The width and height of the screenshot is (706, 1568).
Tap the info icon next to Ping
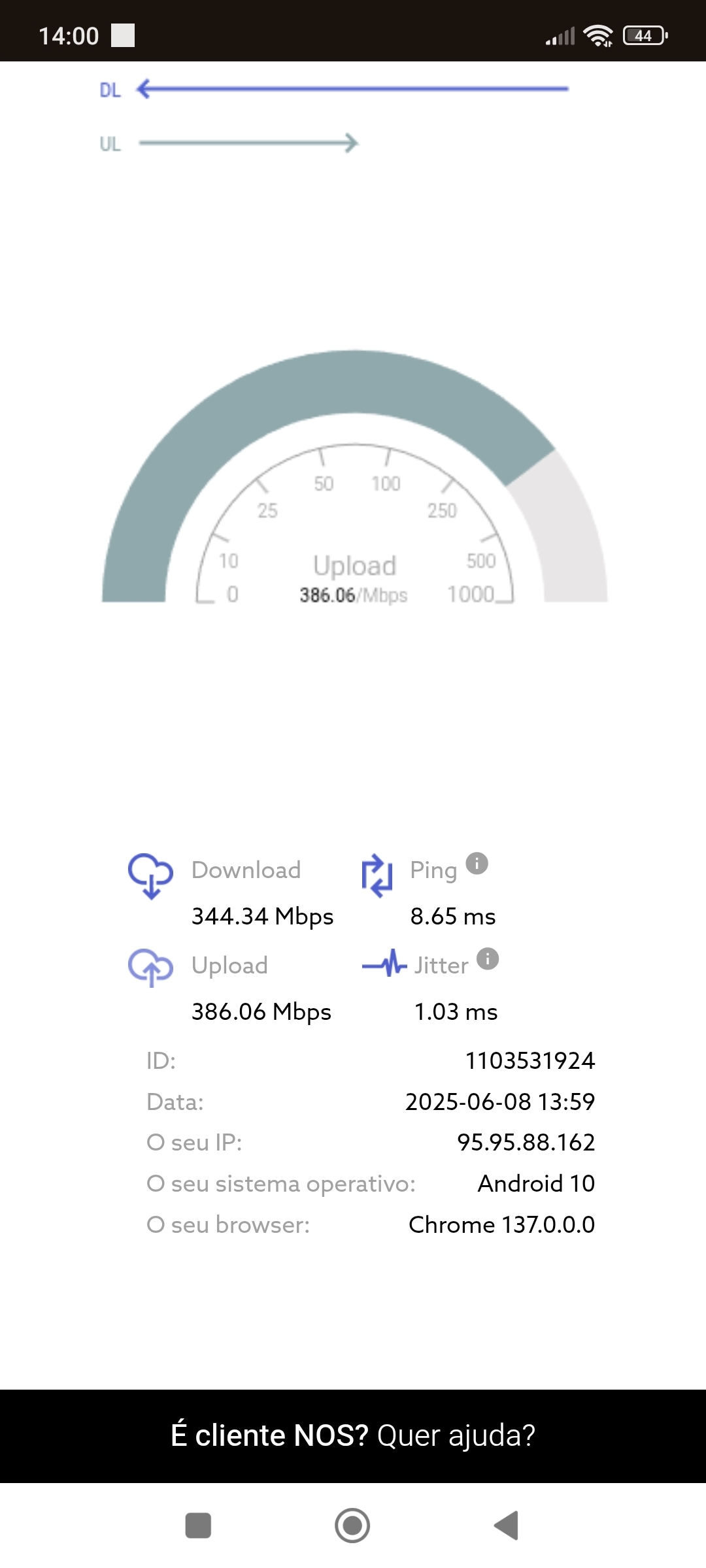[477, 863]
